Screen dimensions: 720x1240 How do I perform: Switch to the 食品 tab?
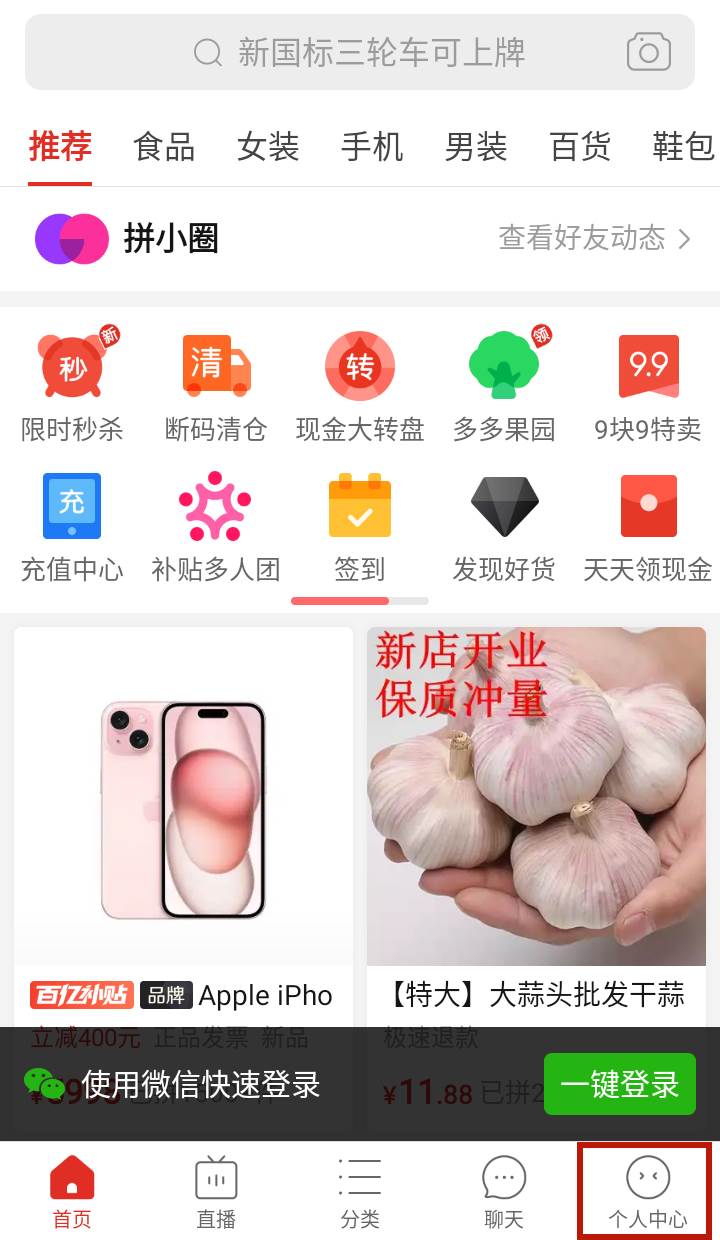(x=164, y=147)
